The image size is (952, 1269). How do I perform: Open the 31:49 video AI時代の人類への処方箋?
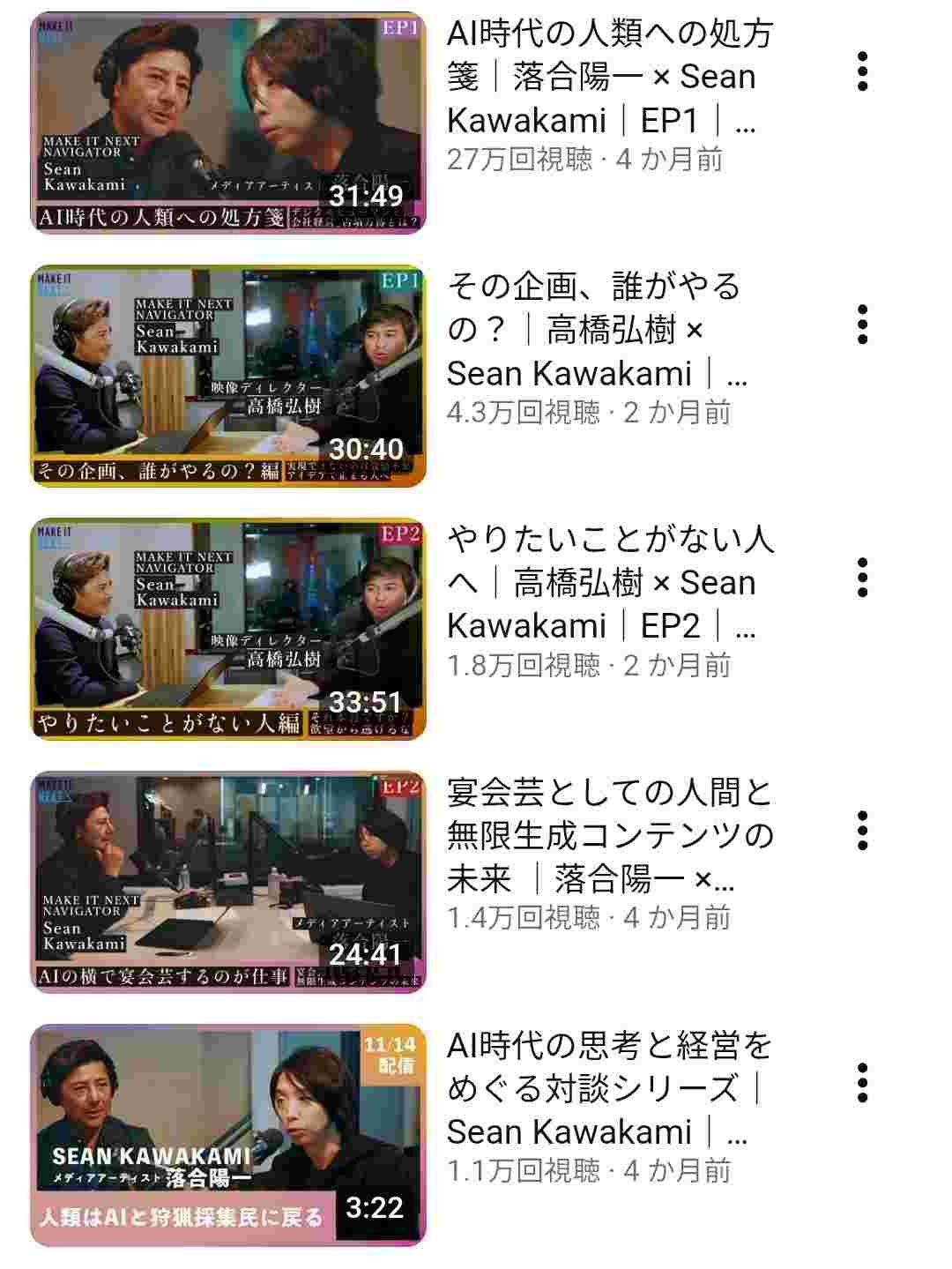(x=228, y=123)
